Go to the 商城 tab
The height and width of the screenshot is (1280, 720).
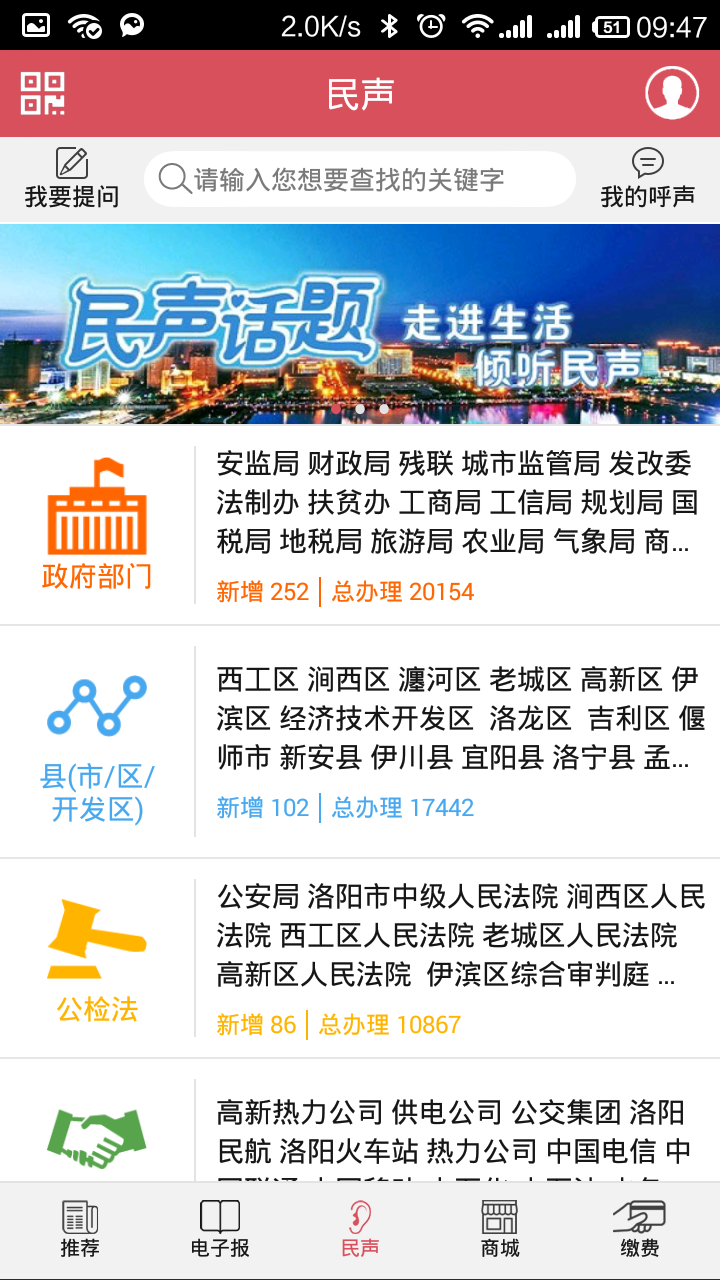(500, 1230)
